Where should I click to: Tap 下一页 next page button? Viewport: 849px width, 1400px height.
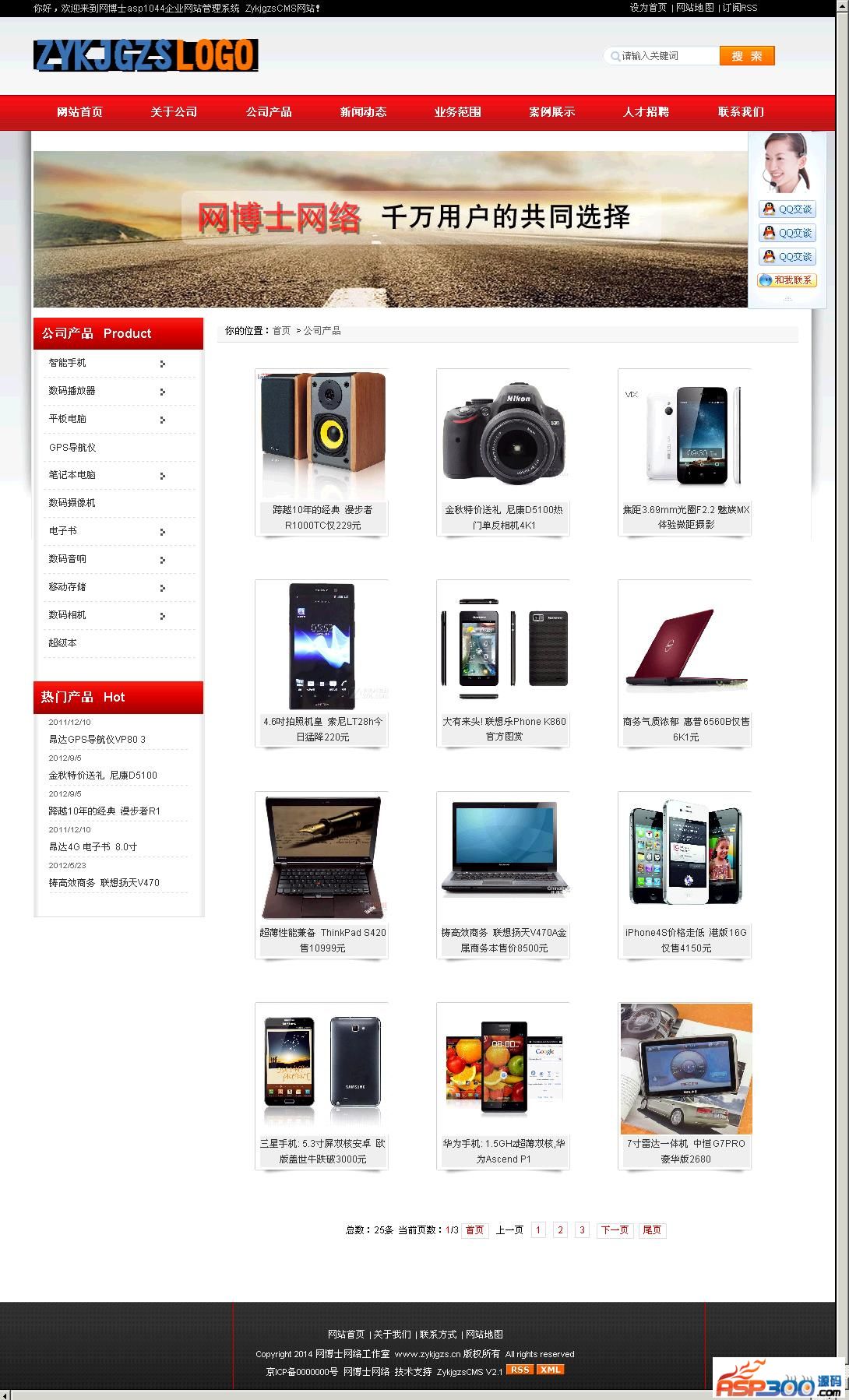614,1230
